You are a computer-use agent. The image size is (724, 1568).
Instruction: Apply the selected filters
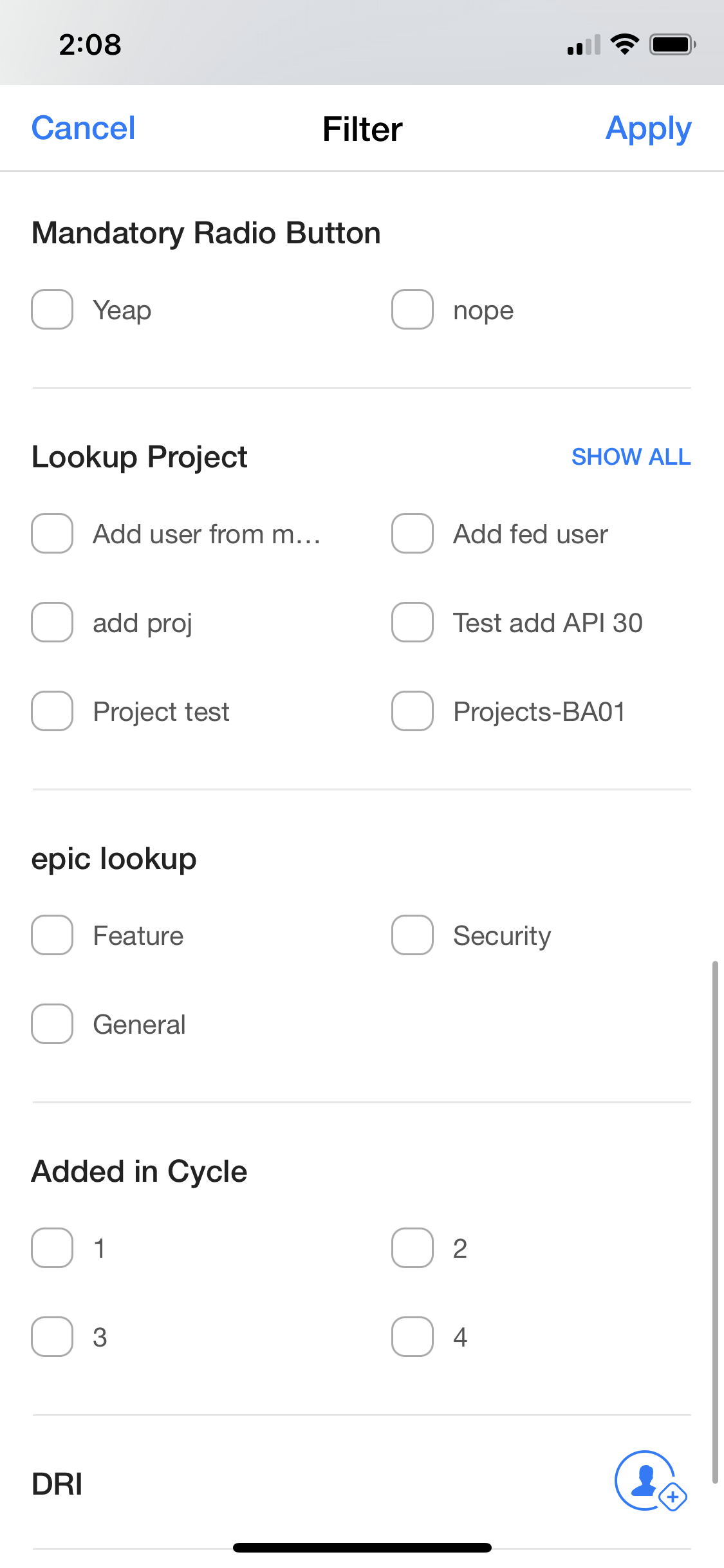(648, 128)
